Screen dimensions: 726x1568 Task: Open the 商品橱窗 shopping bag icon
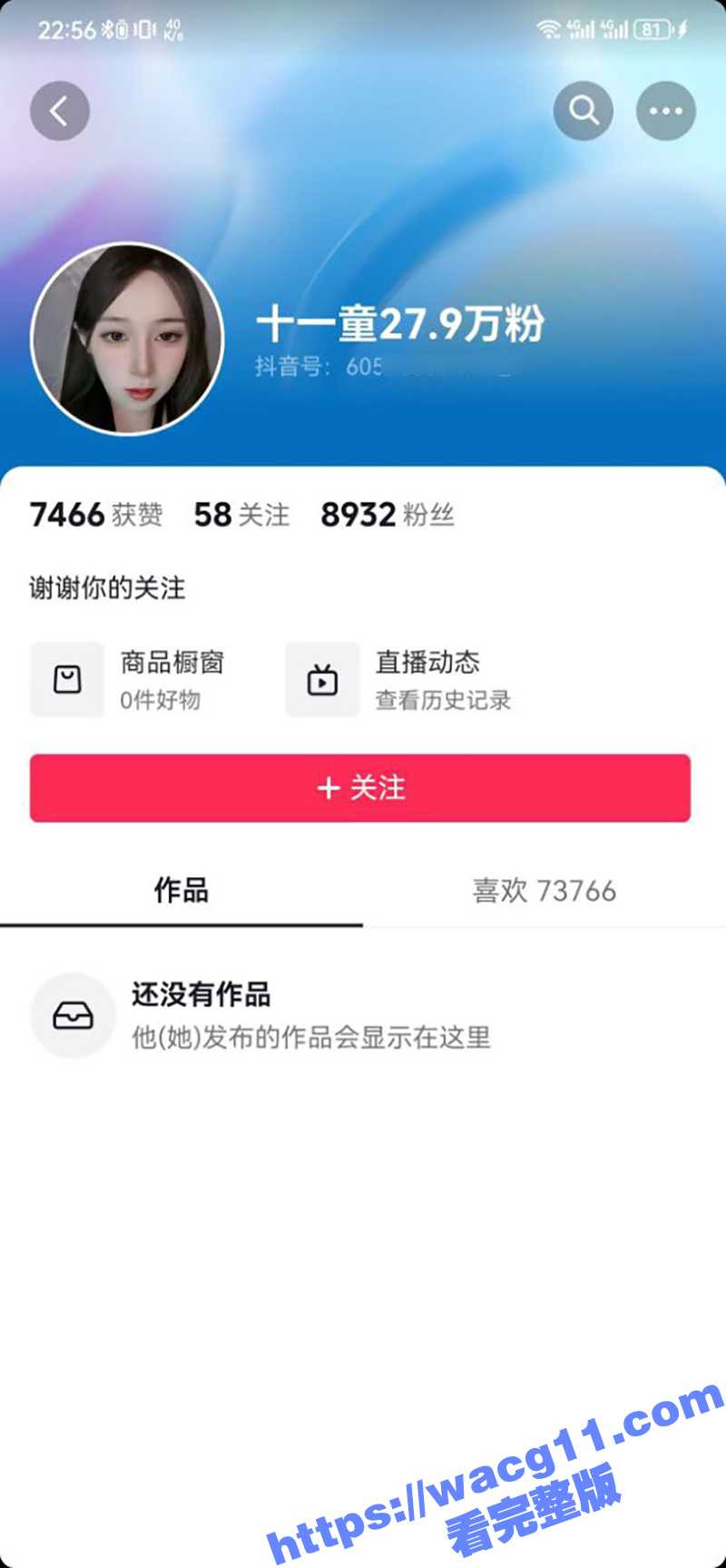(x=67, y=678)
